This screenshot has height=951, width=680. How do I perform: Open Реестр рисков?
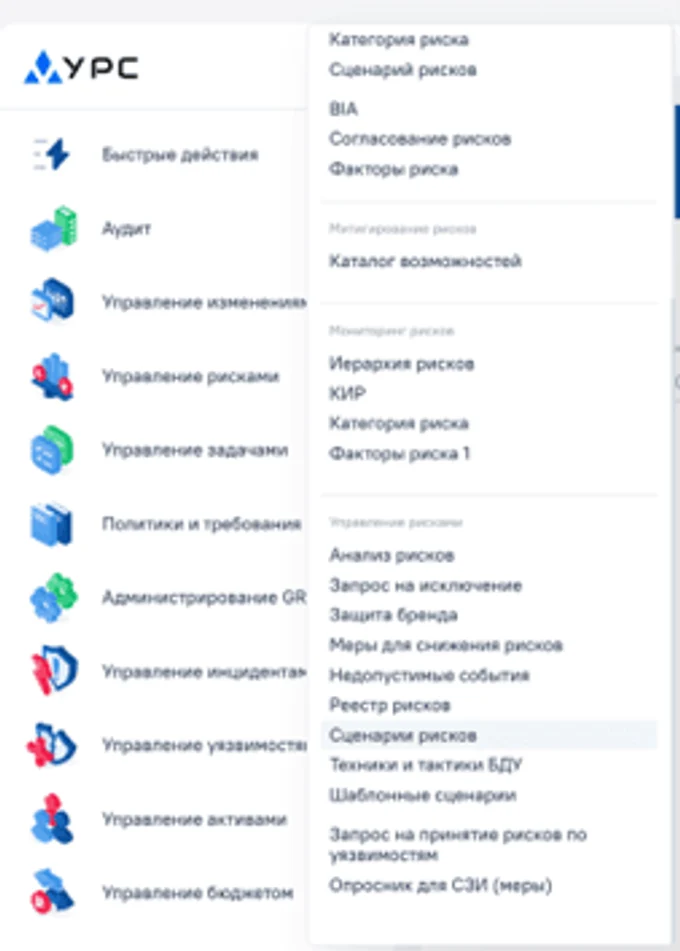[389, 705]
